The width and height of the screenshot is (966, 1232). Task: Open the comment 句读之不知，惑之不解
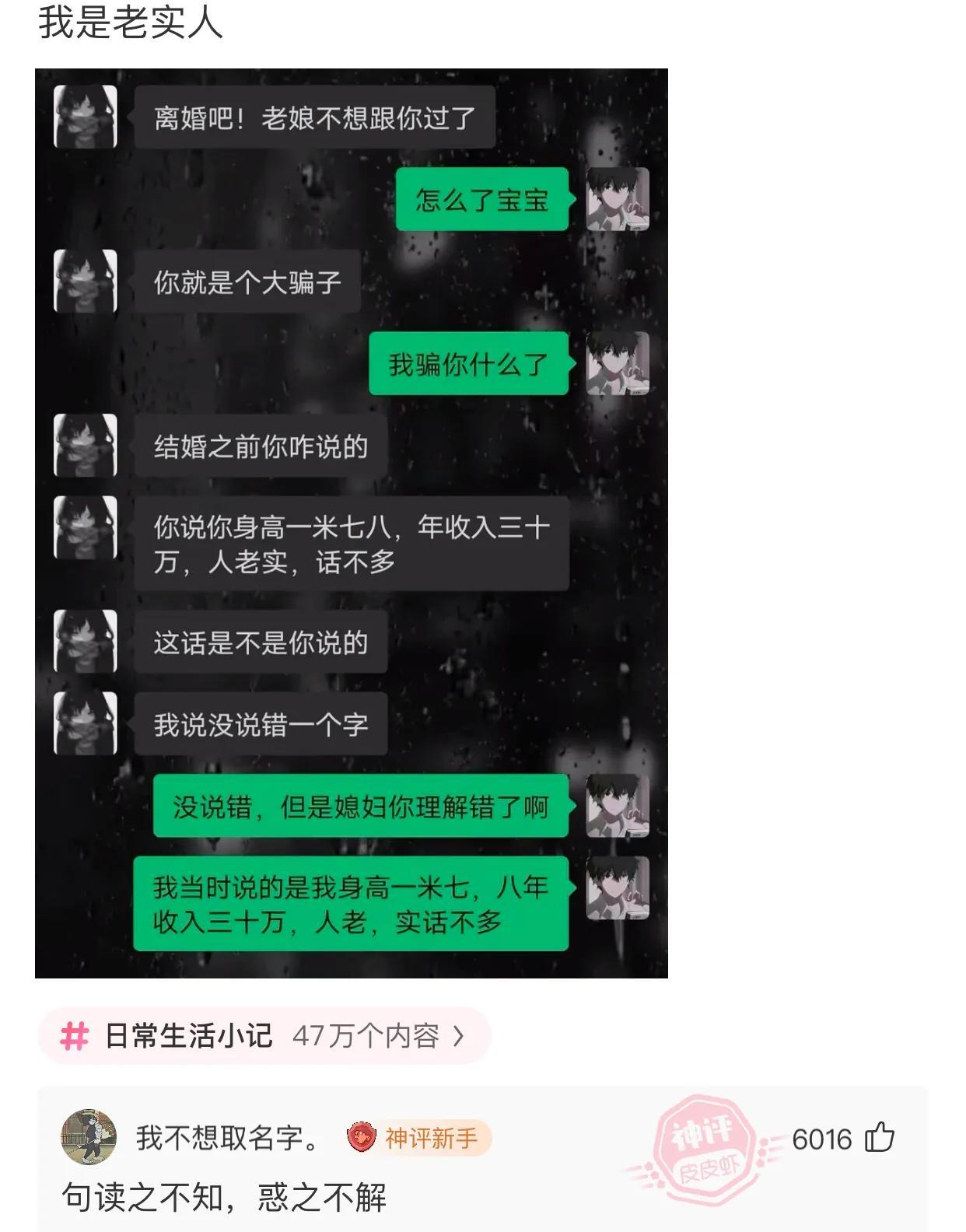[x=224, y=1197]
